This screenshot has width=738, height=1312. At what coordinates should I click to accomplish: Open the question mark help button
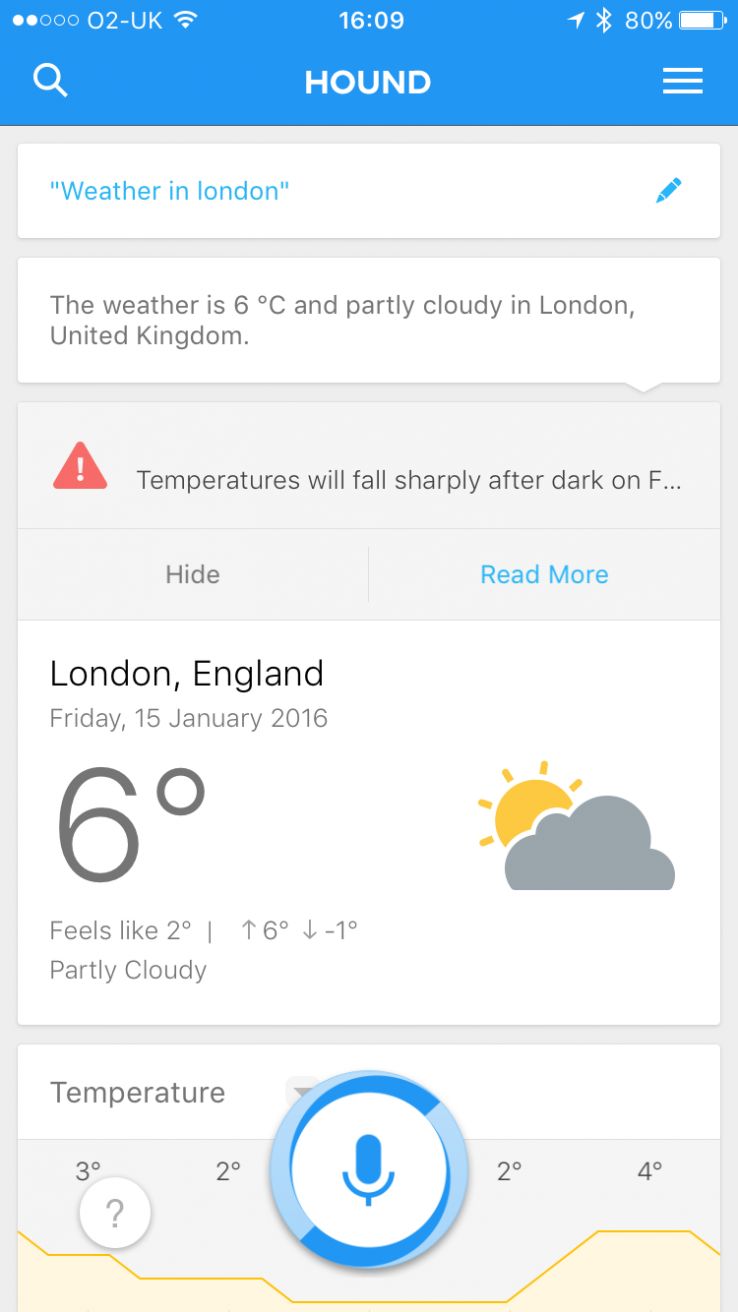pyautogui.click(x=115, y=1213)
